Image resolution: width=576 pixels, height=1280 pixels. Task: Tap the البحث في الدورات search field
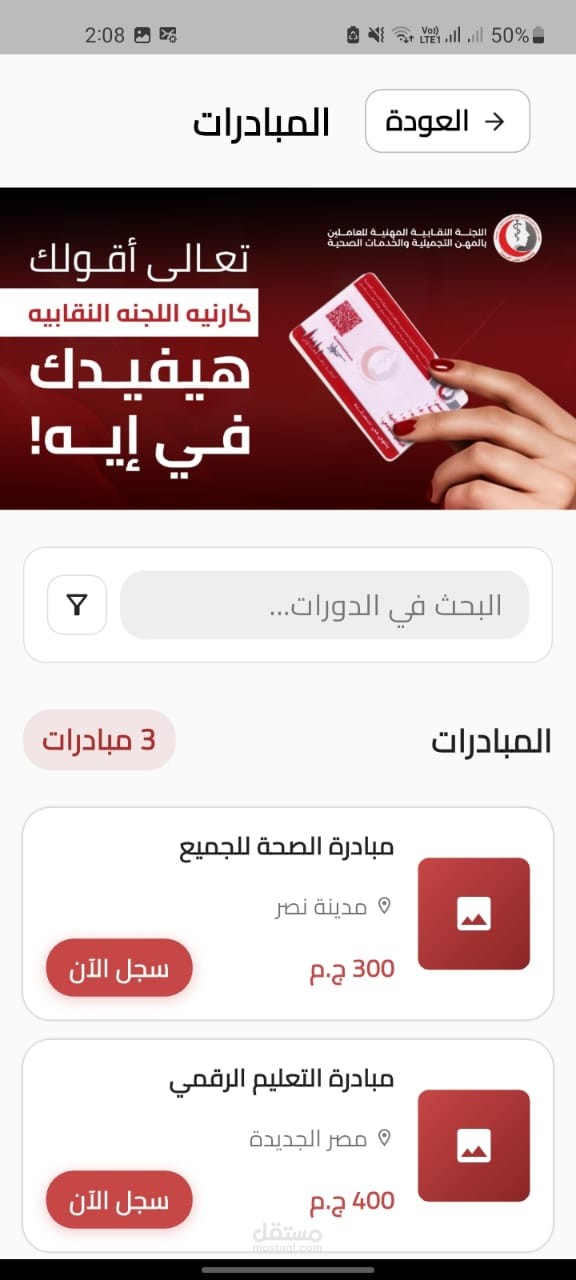(324, 604)
